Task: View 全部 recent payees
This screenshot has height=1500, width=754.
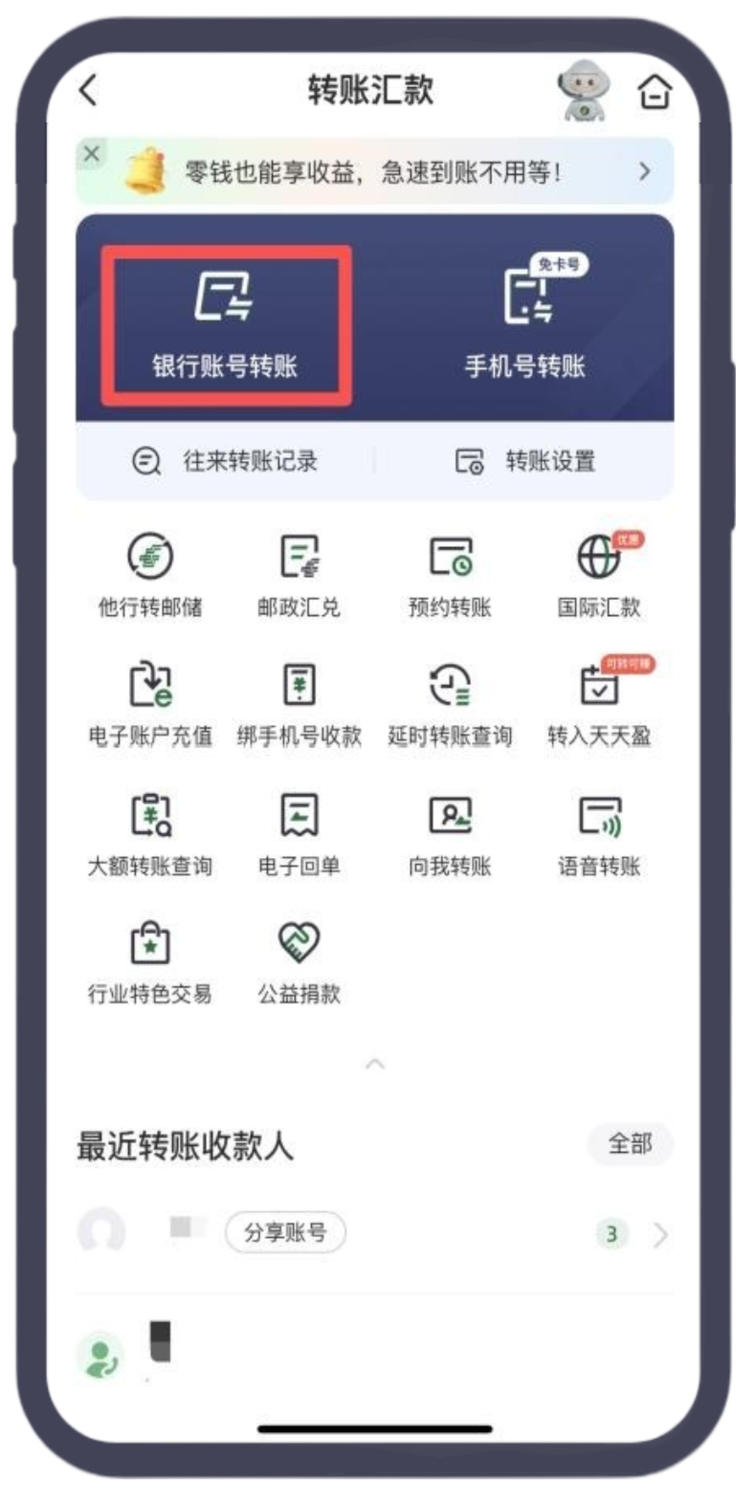Action: (x=630, y=1144)
